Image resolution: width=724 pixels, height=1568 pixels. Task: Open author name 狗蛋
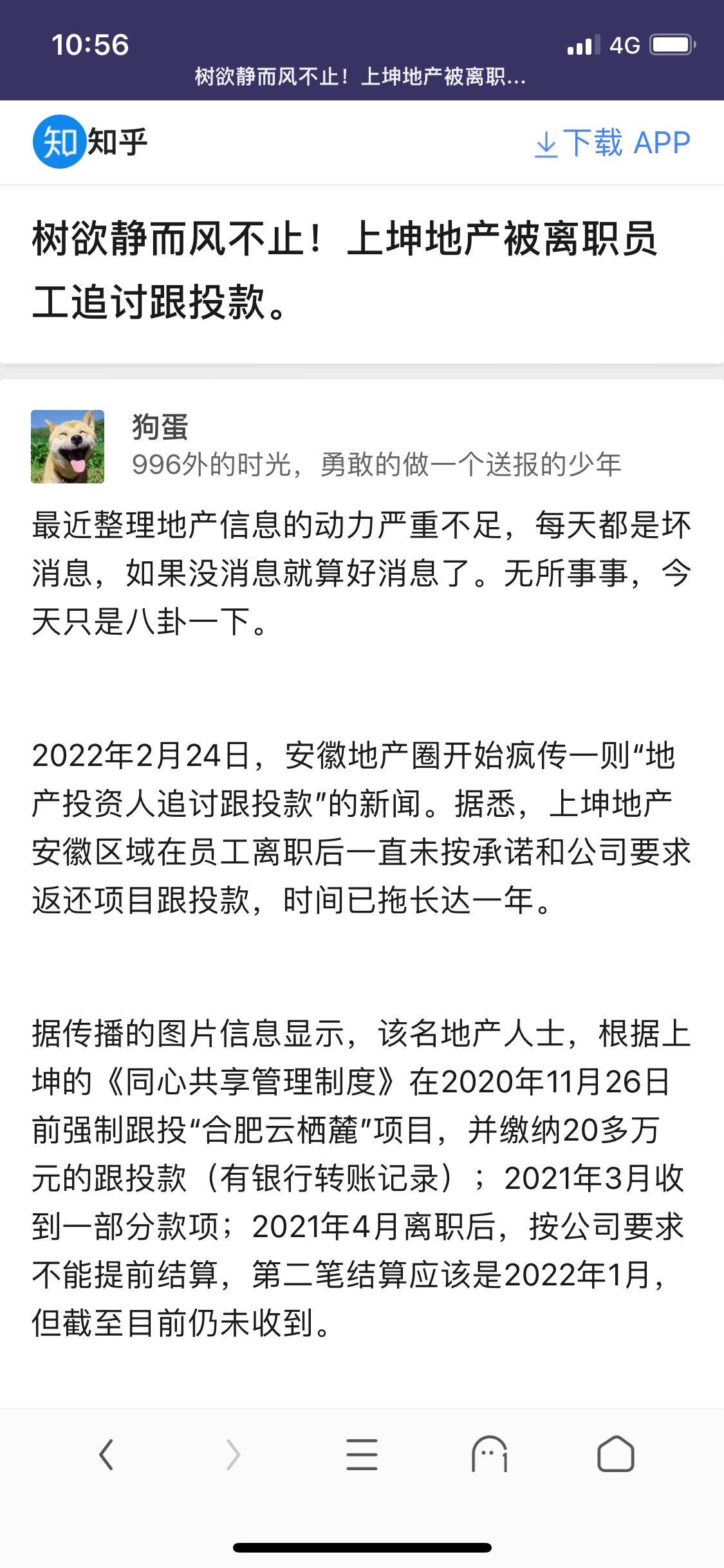160,427
